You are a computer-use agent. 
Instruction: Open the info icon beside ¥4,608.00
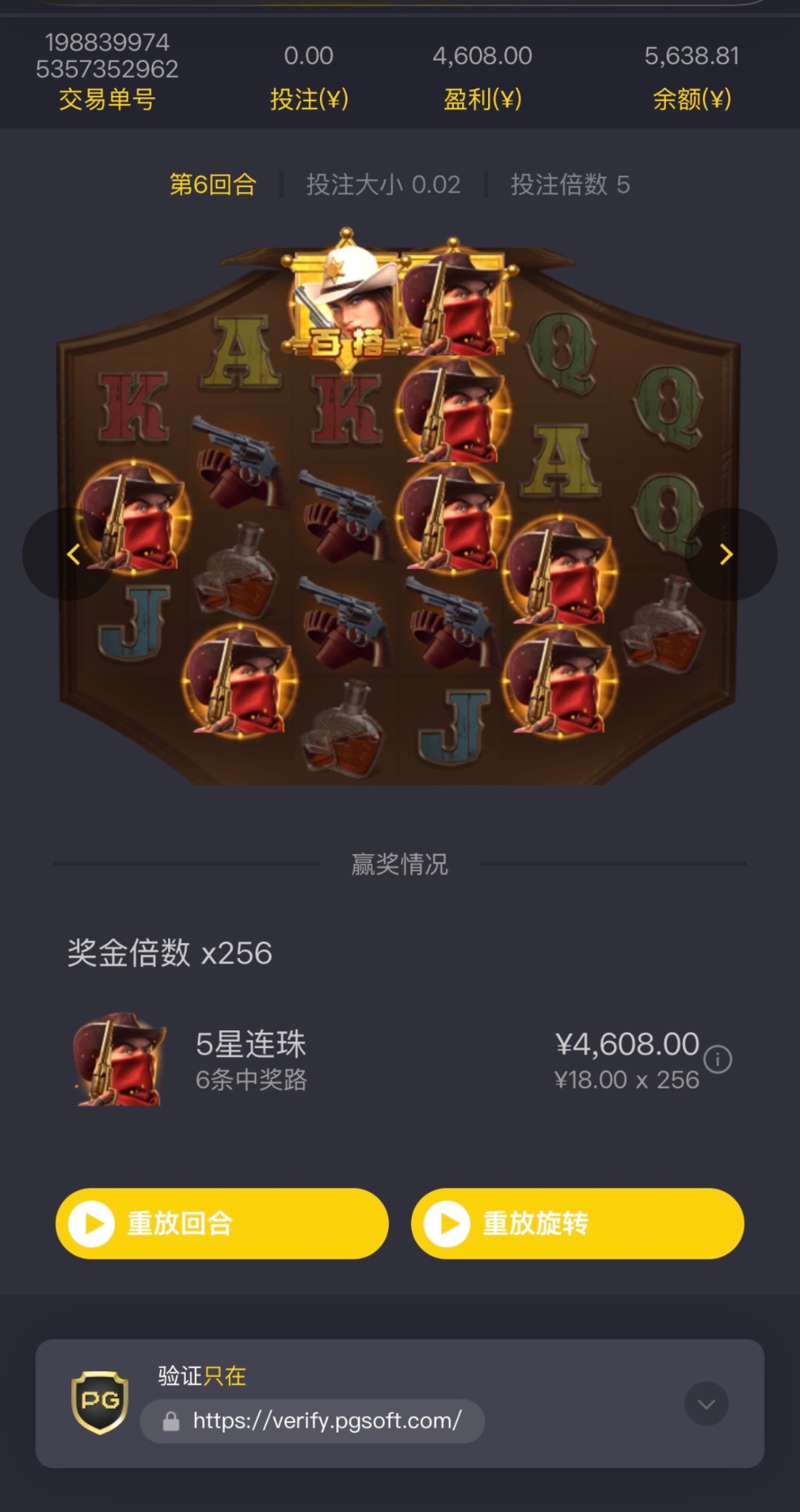click(718, 1059)
